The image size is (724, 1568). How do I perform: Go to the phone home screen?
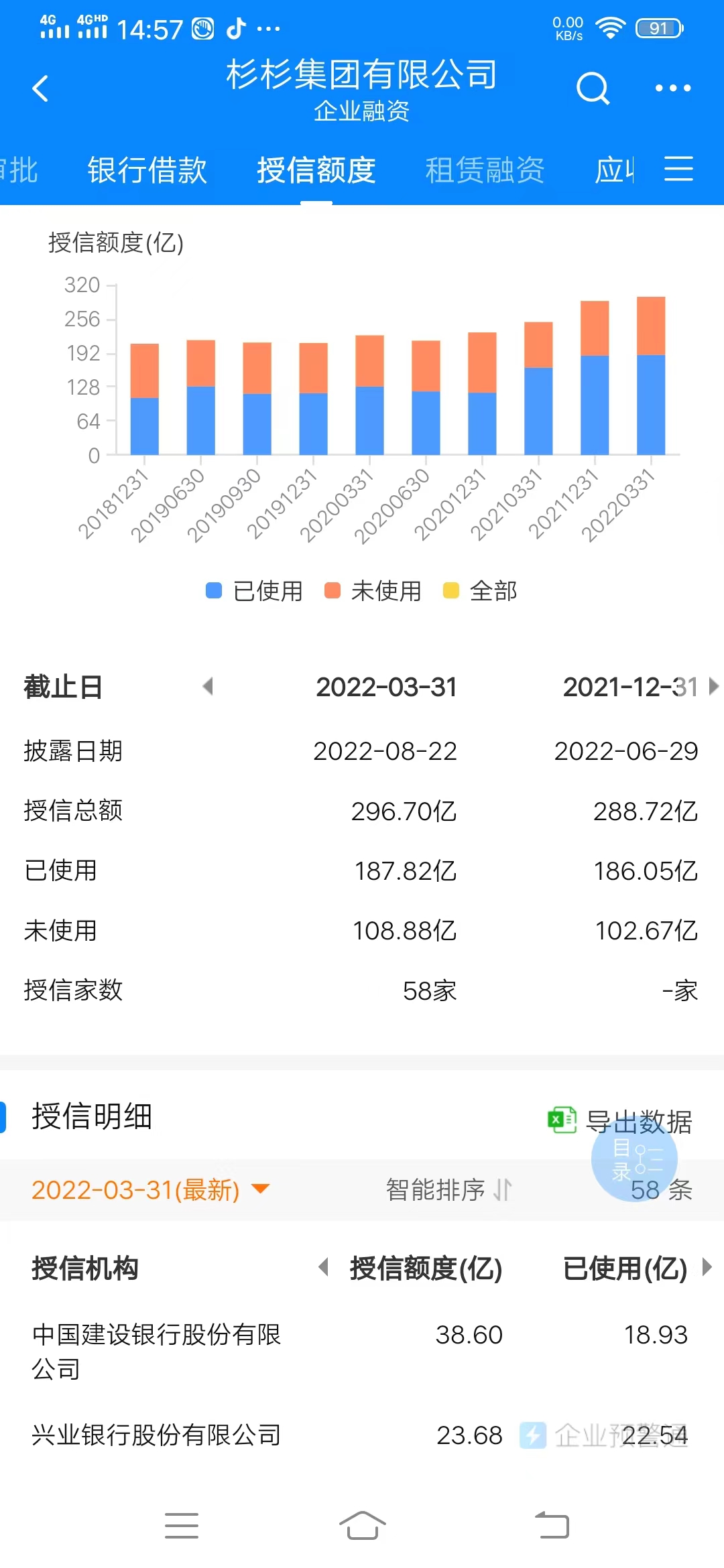362,1525
